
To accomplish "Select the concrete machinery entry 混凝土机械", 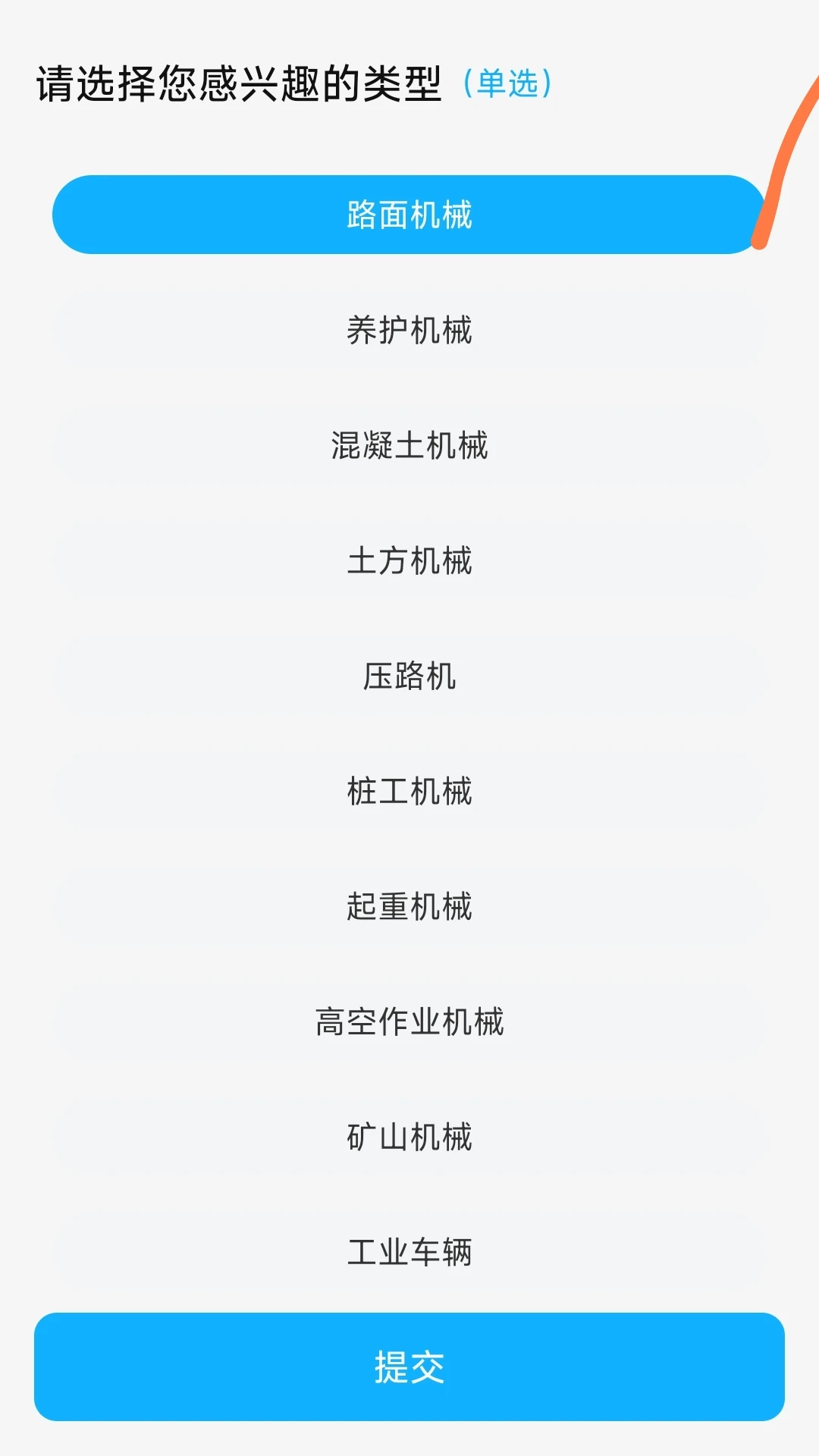I will [409, 446].
